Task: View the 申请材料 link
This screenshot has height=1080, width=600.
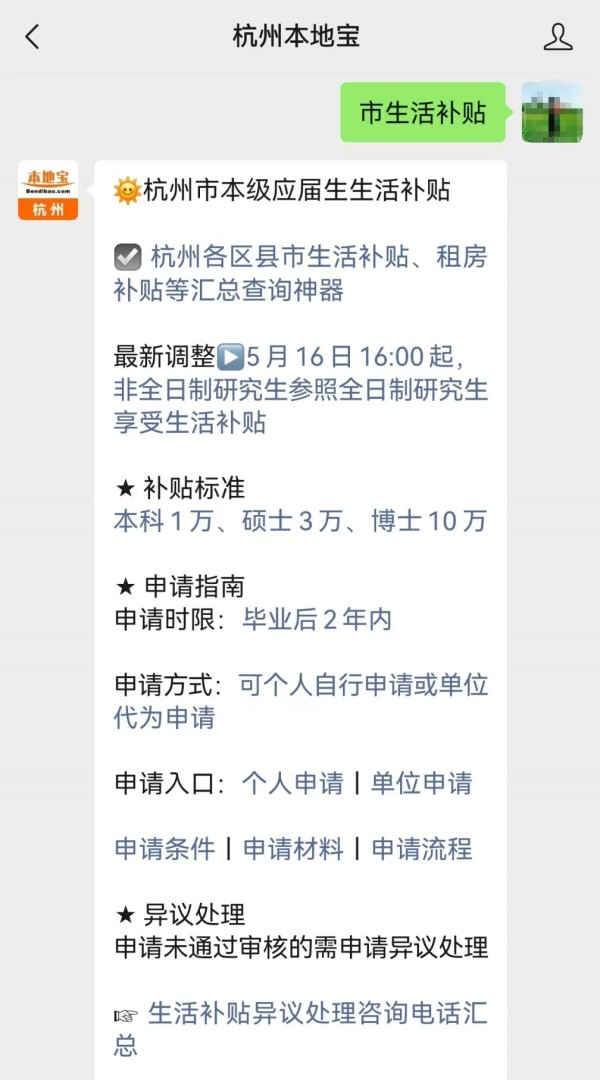Action: tap(293, 849)
